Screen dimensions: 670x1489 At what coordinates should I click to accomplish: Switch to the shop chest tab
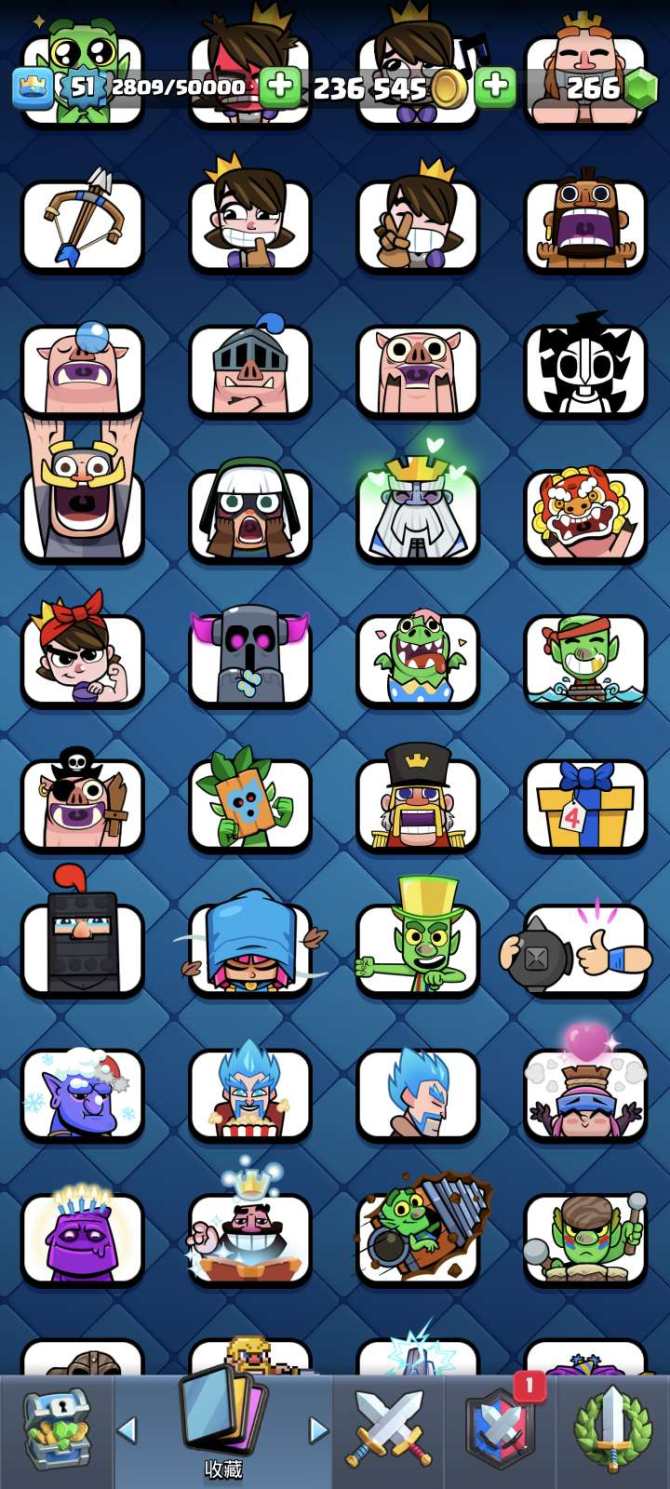pyautogui.click(x=56, y=1432)
